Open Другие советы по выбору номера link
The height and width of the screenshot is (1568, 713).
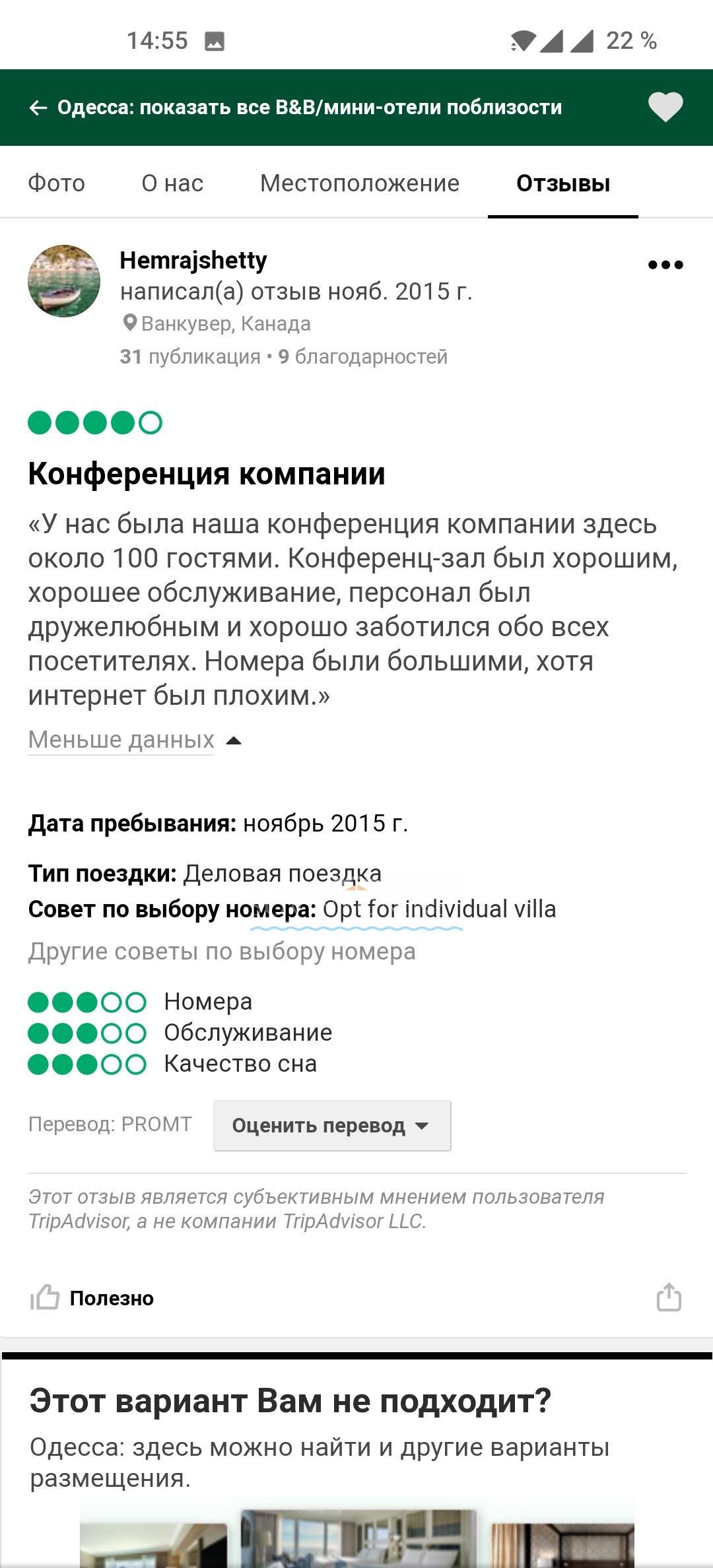222,952
